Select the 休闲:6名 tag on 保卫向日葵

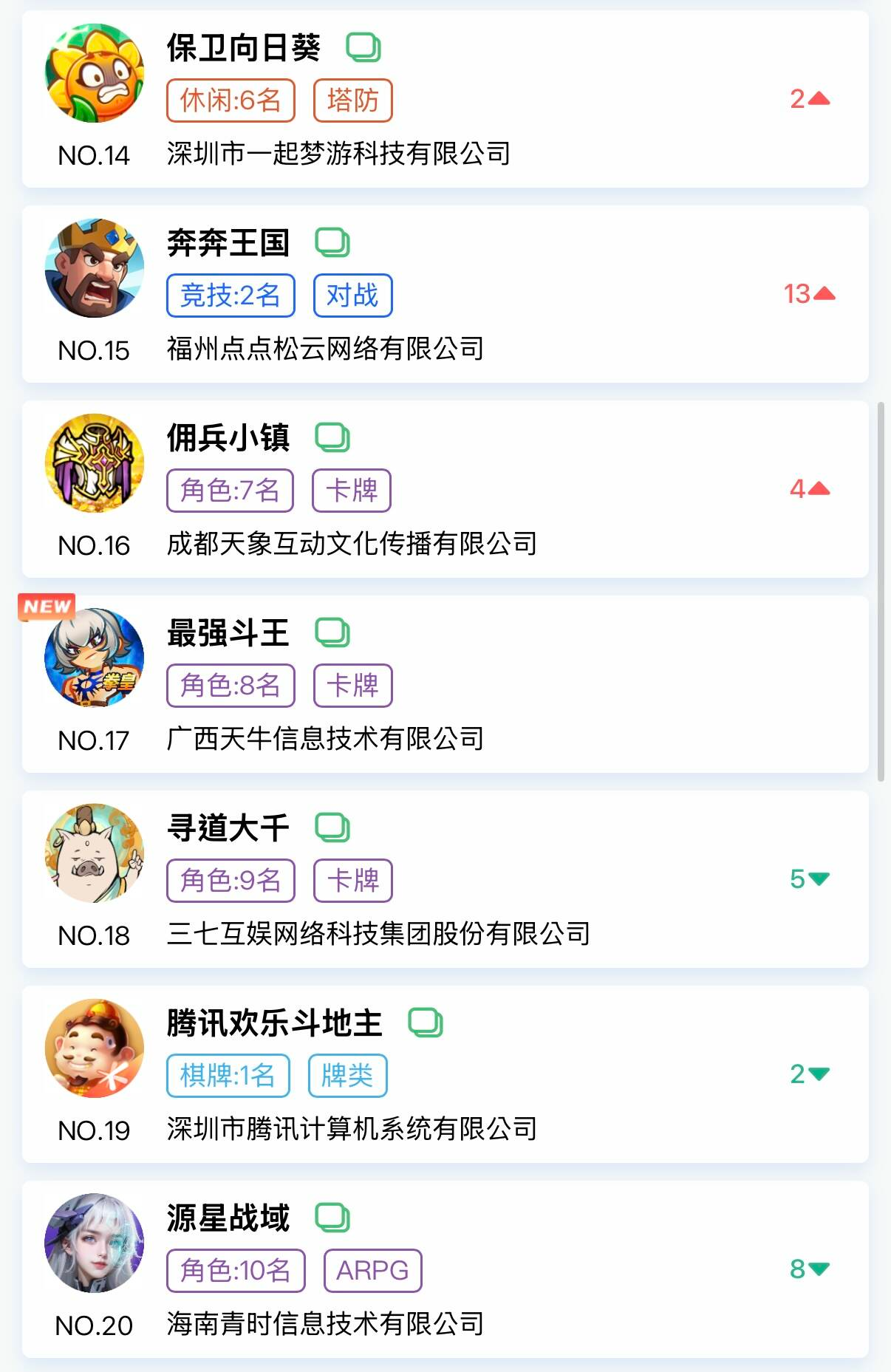(x=231, y=100)
